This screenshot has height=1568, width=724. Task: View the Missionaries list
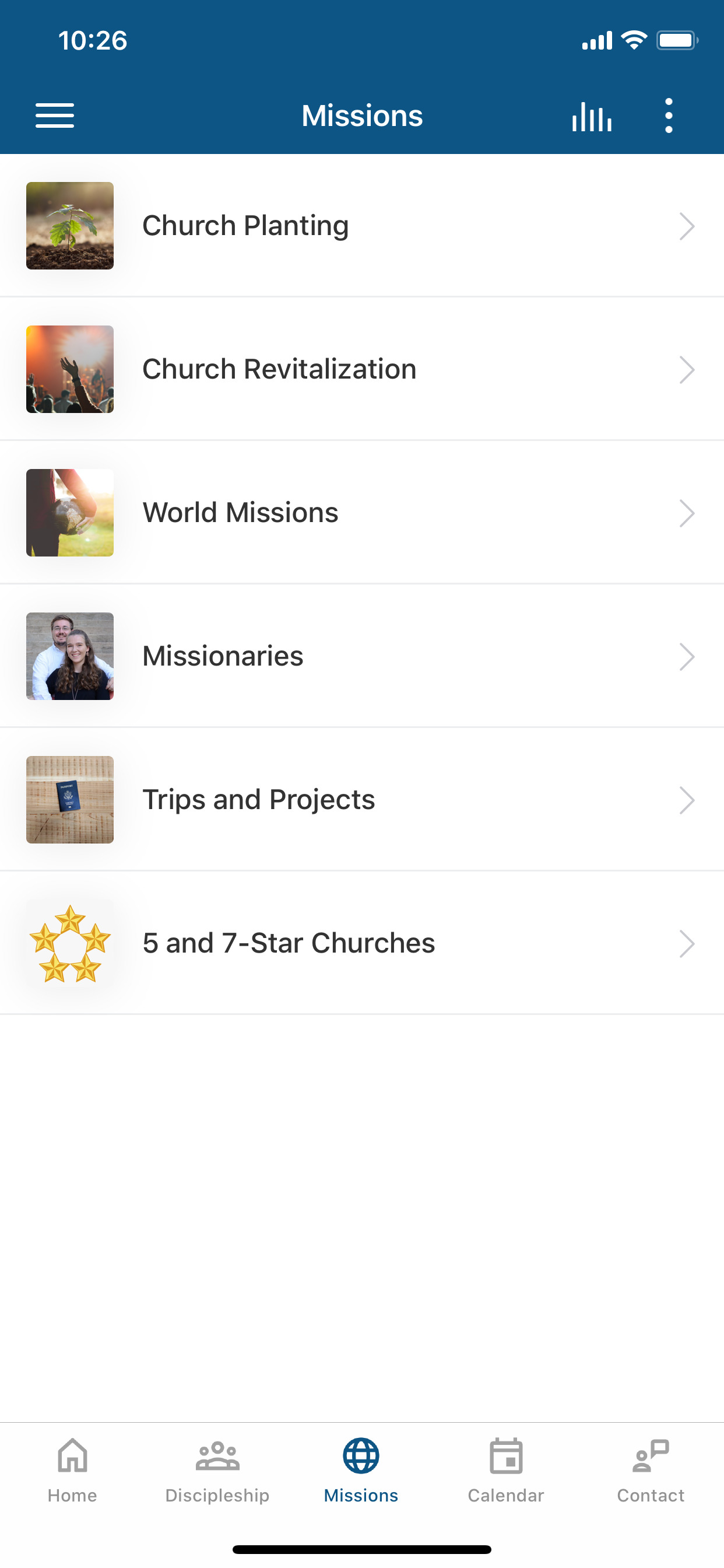(x=362, y=656)
